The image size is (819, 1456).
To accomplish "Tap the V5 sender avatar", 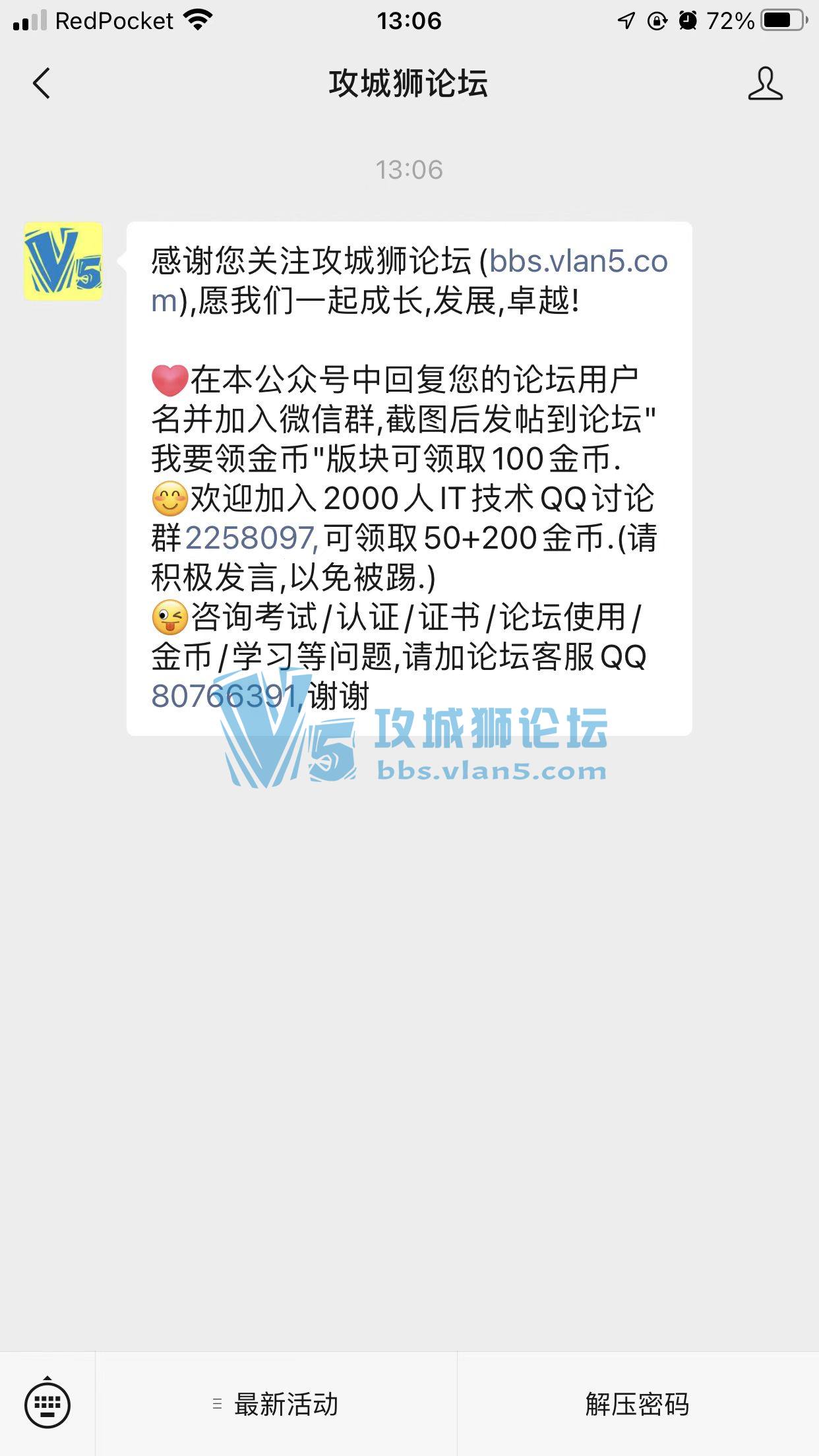I will [63, 261].
